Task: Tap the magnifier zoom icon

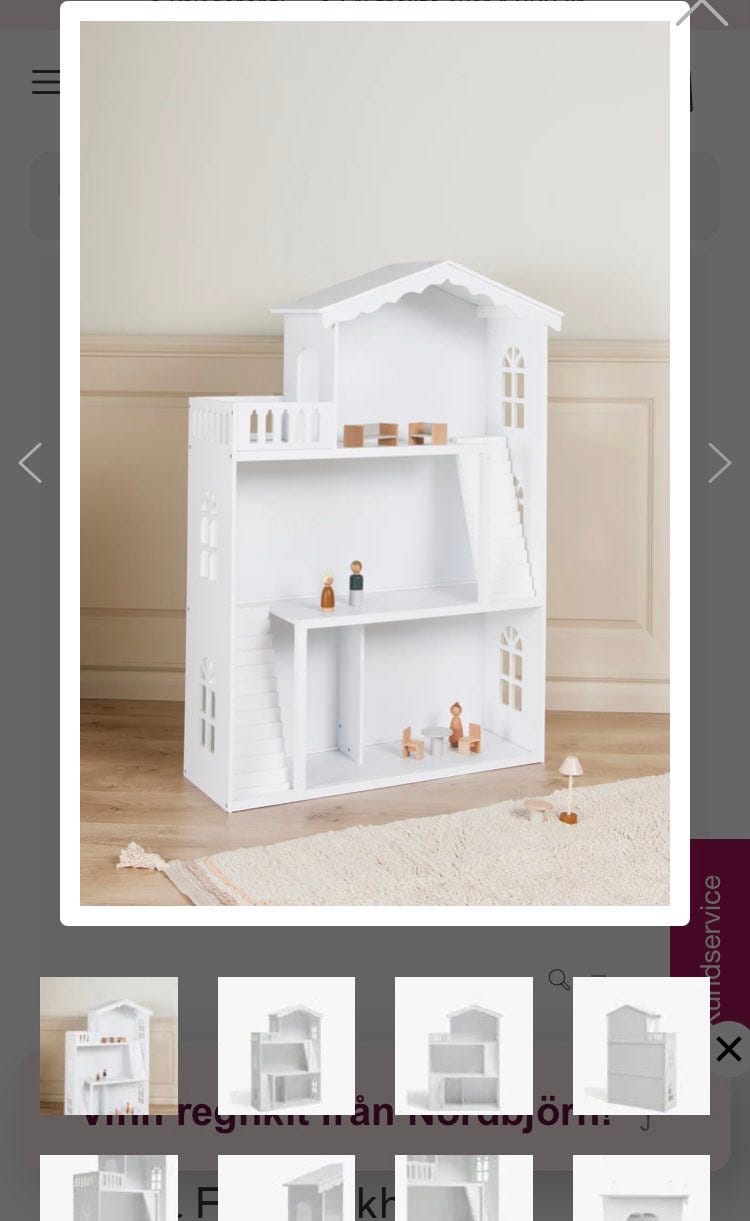Action: 560,980
